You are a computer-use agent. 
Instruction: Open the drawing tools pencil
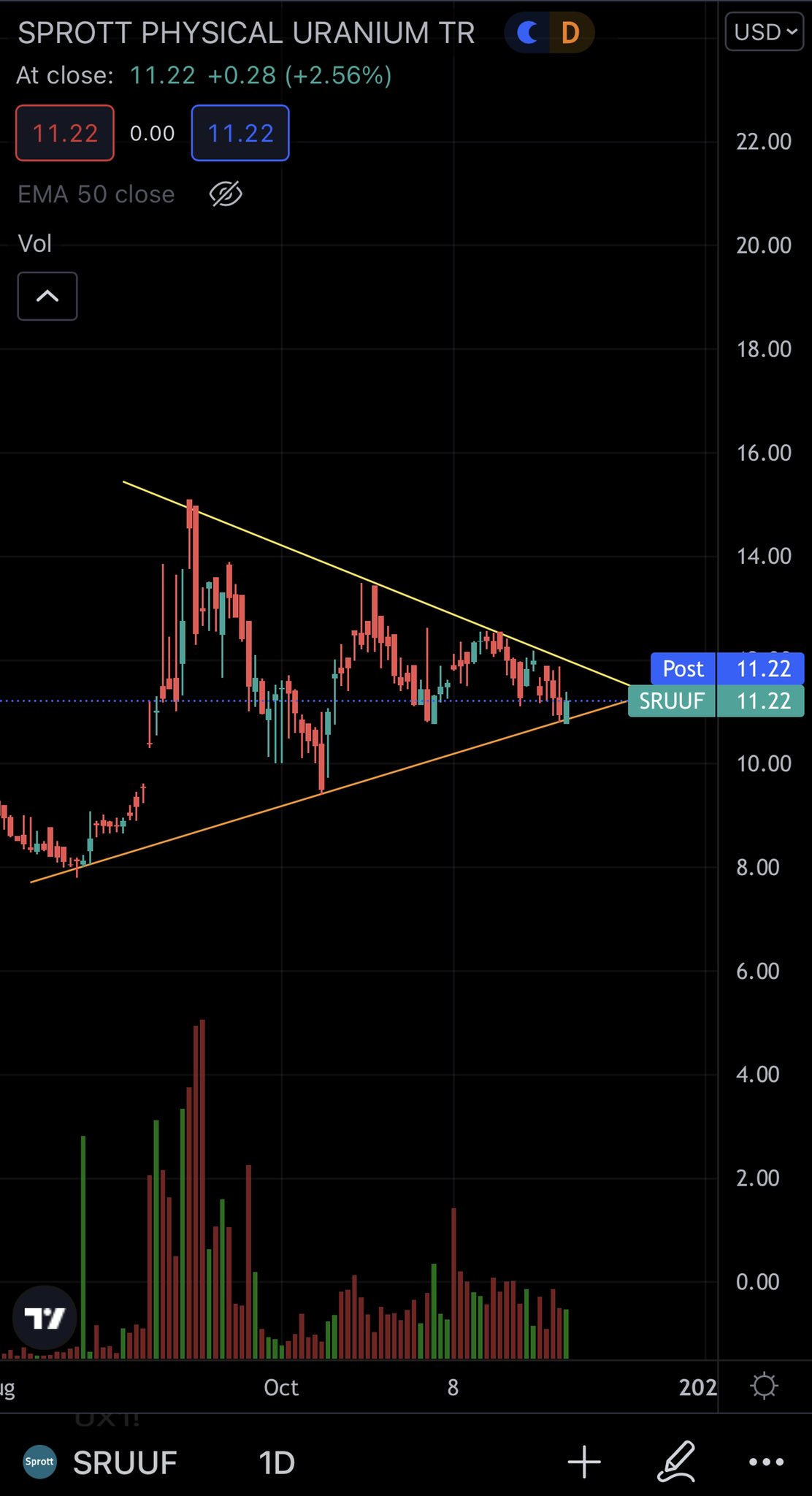point(676,1462)
